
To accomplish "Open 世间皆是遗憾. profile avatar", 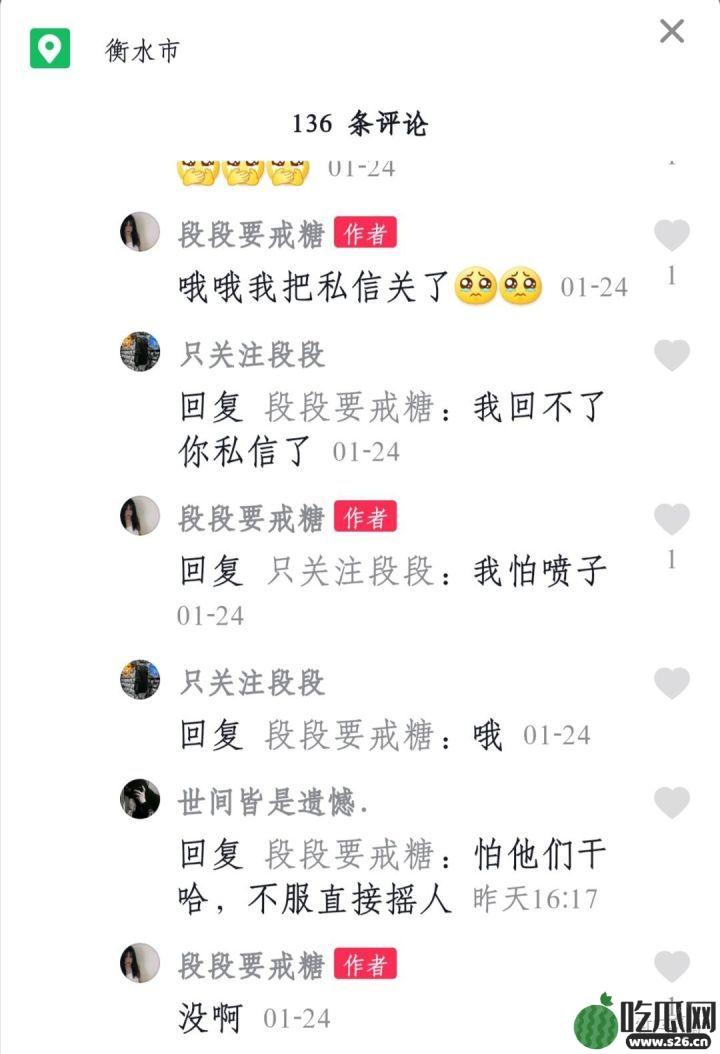I will [140, 799].
